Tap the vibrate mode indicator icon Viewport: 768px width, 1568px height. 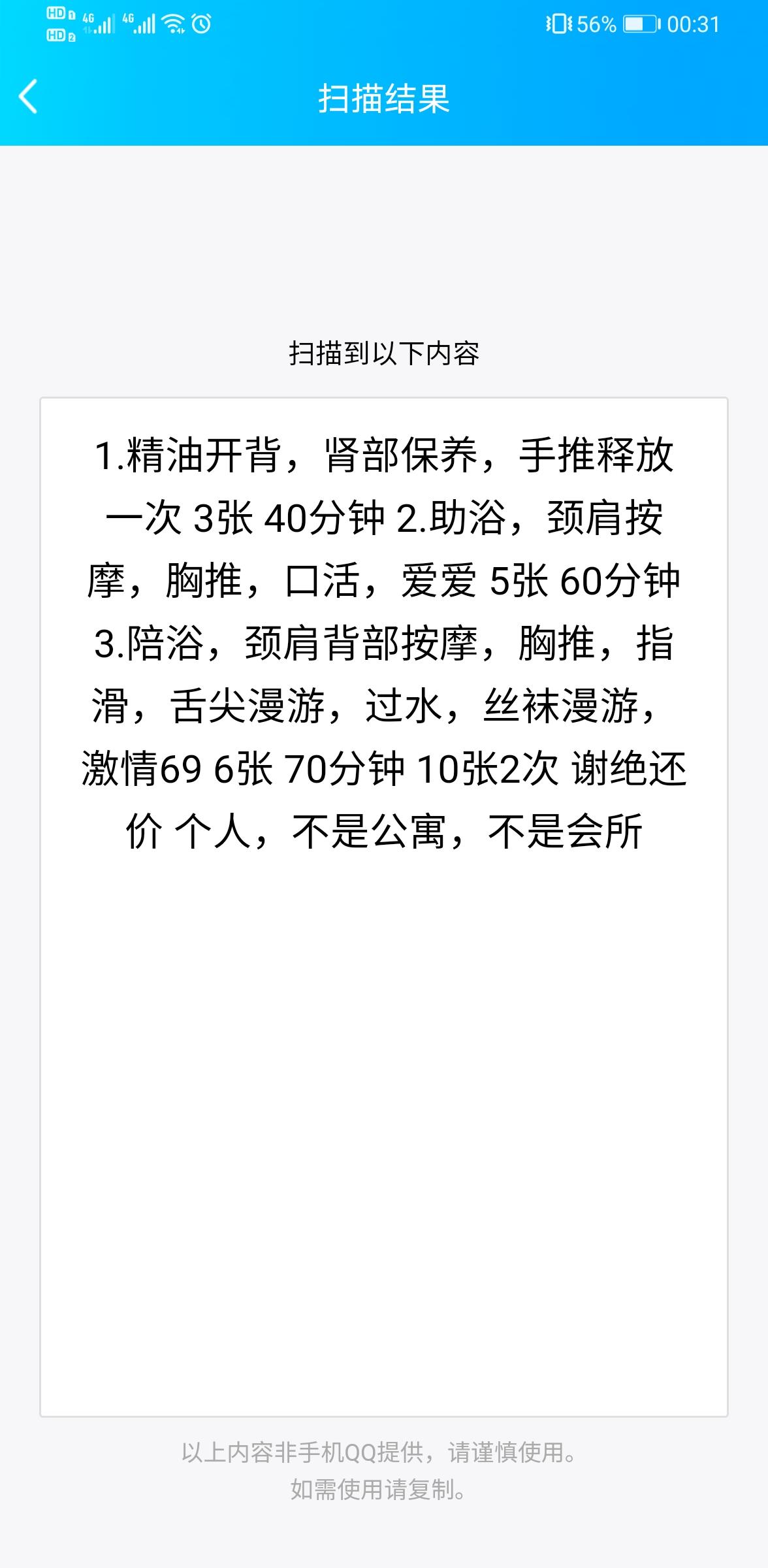click(x=558, y=24)
